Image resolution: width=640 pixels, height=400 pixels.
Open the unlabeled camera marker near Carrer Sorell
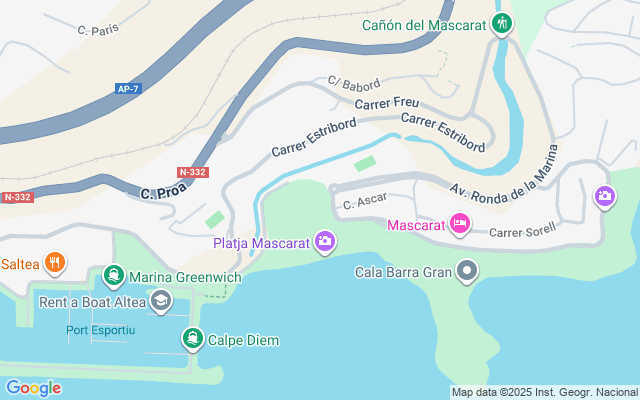pos(604,196)
